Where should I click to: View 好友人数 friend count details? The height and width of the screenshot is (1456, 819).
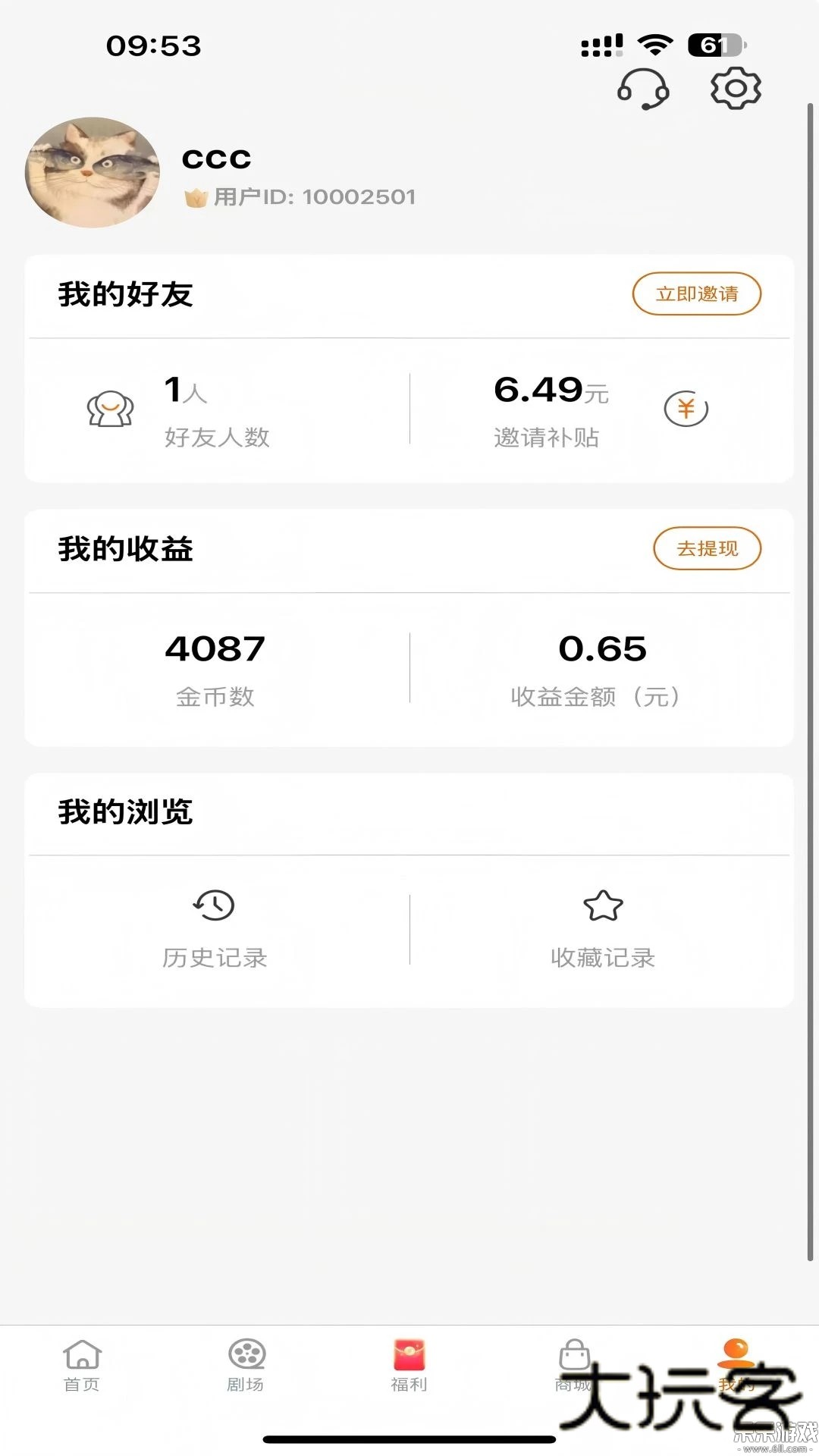click(216, 410)
